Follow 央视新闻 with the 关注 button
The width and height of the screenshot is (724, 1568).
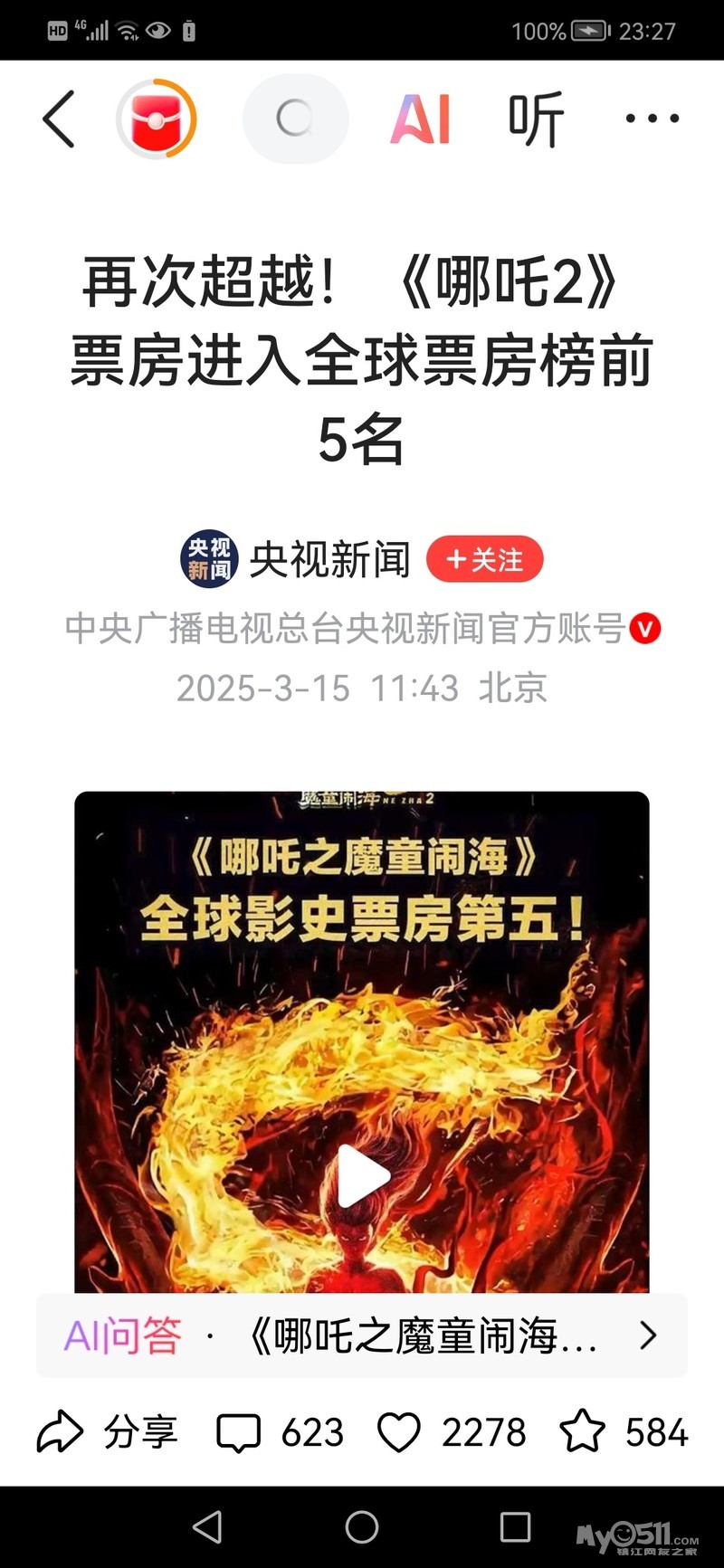tap(485, 559)
